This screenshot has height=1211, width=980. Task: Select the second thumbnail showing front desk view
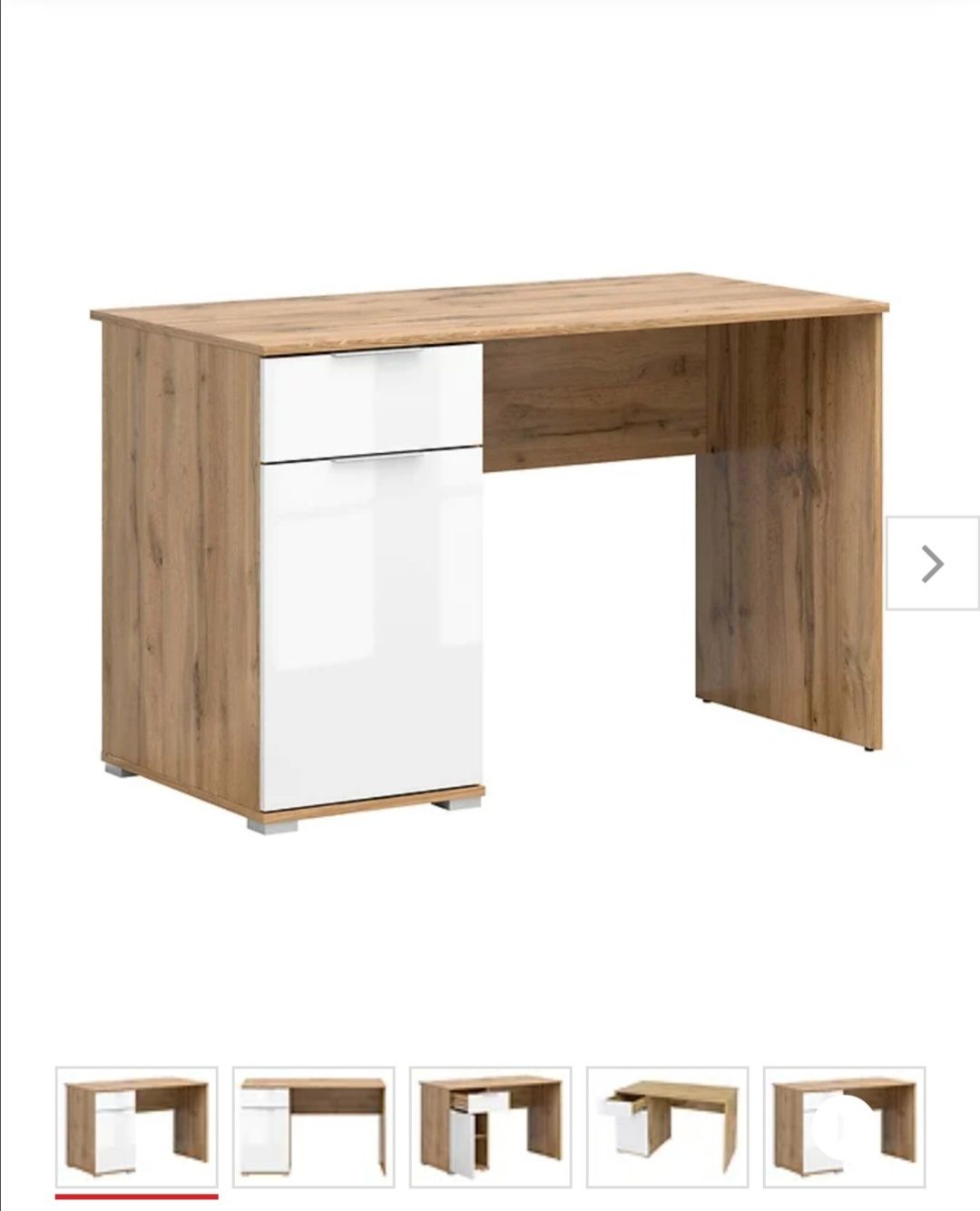click(313, 1127)
